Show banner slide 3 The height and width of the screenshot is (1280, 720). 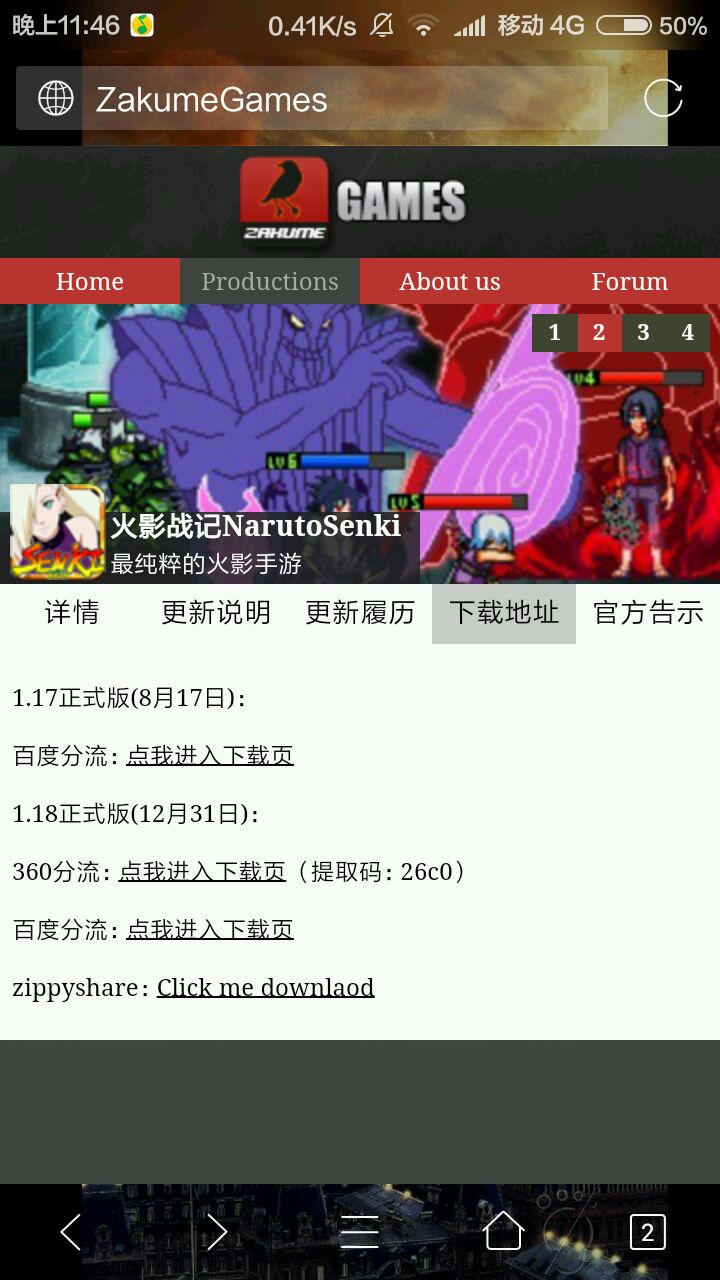643,333
